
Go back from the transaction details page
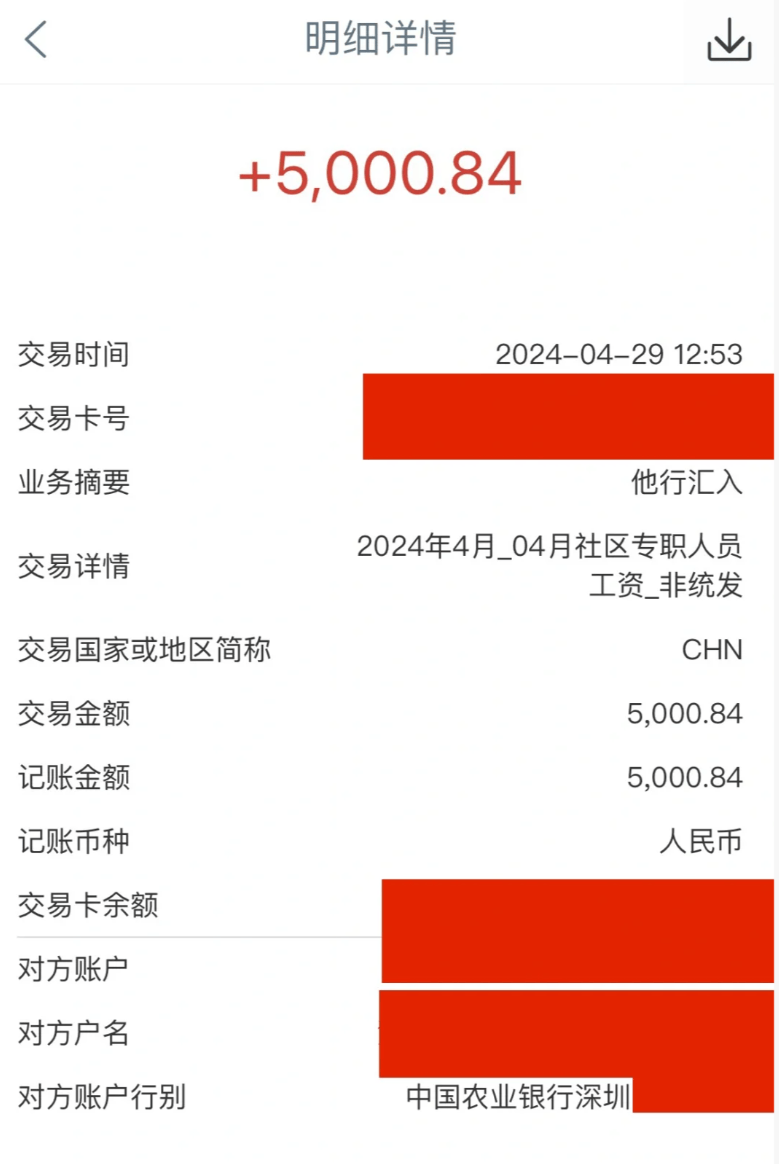click(x=36, y=40)
